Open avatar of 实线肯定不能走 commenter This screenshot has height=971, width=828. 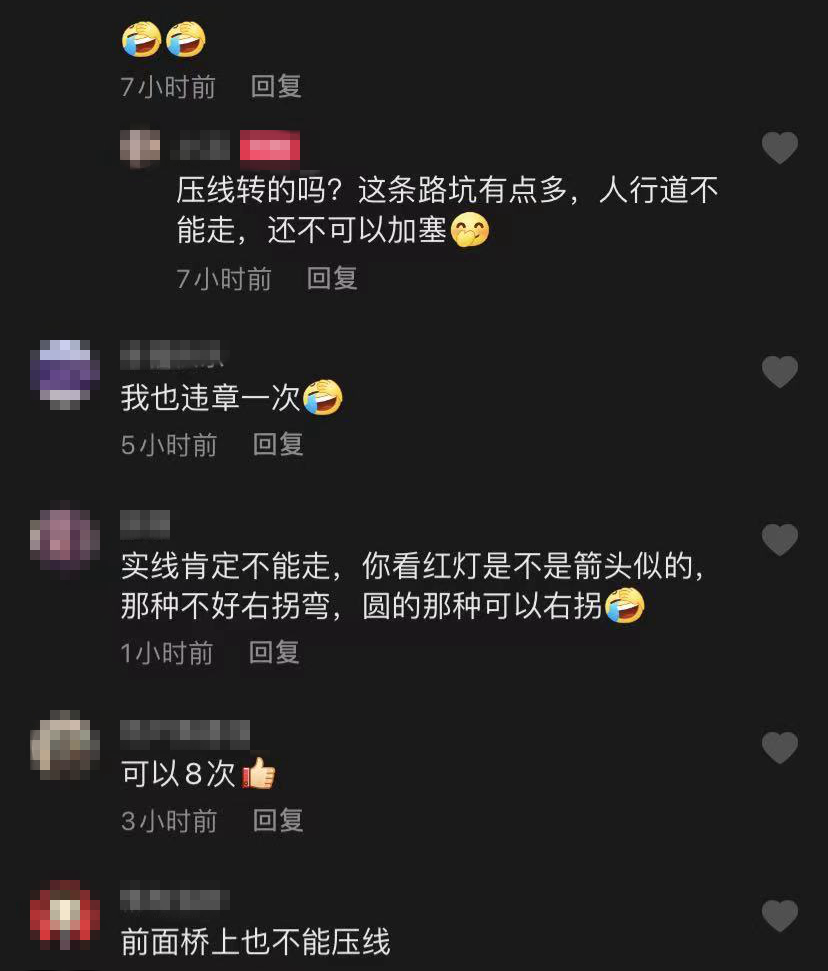point(65,541)
